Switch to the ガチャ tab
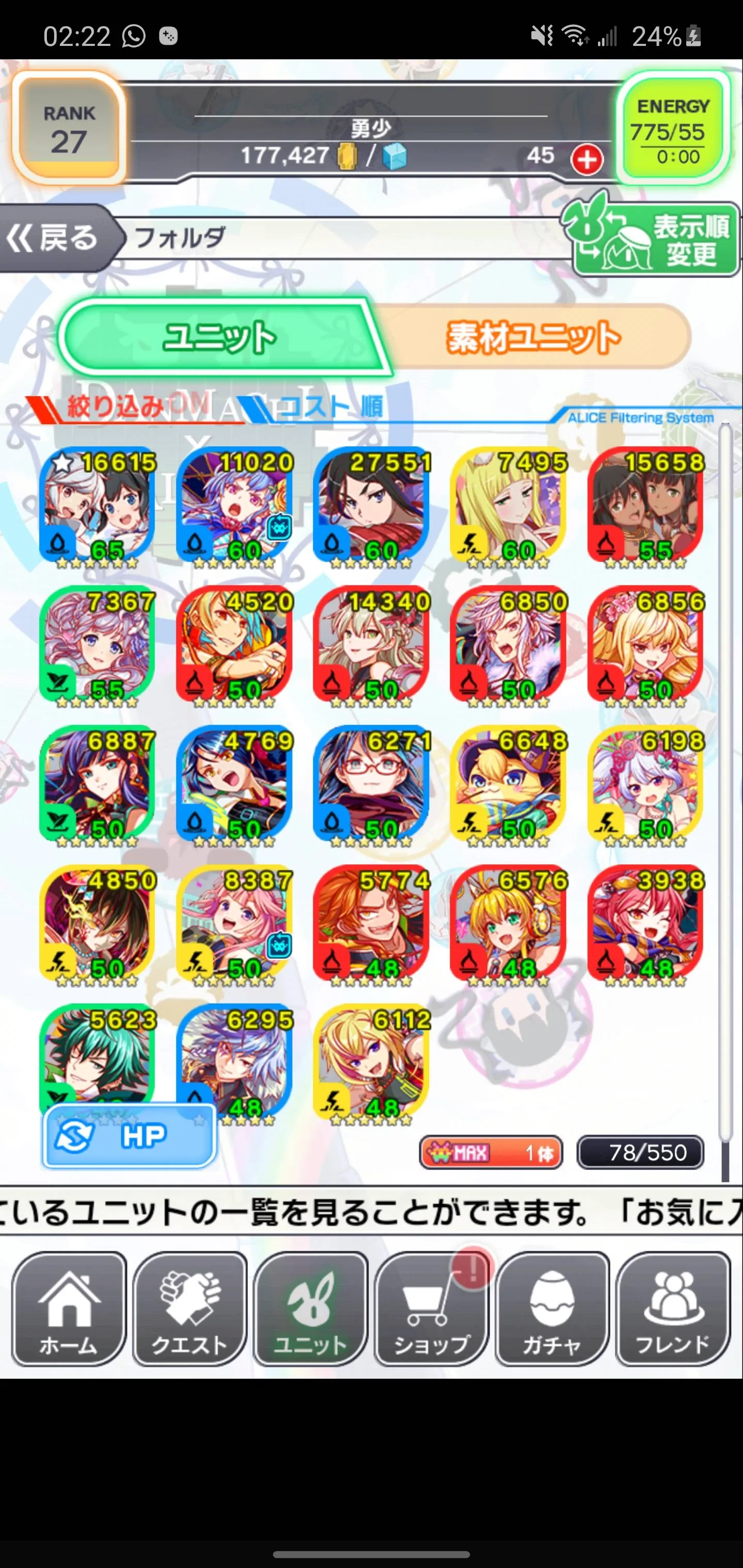 [x=552, y=1309]
